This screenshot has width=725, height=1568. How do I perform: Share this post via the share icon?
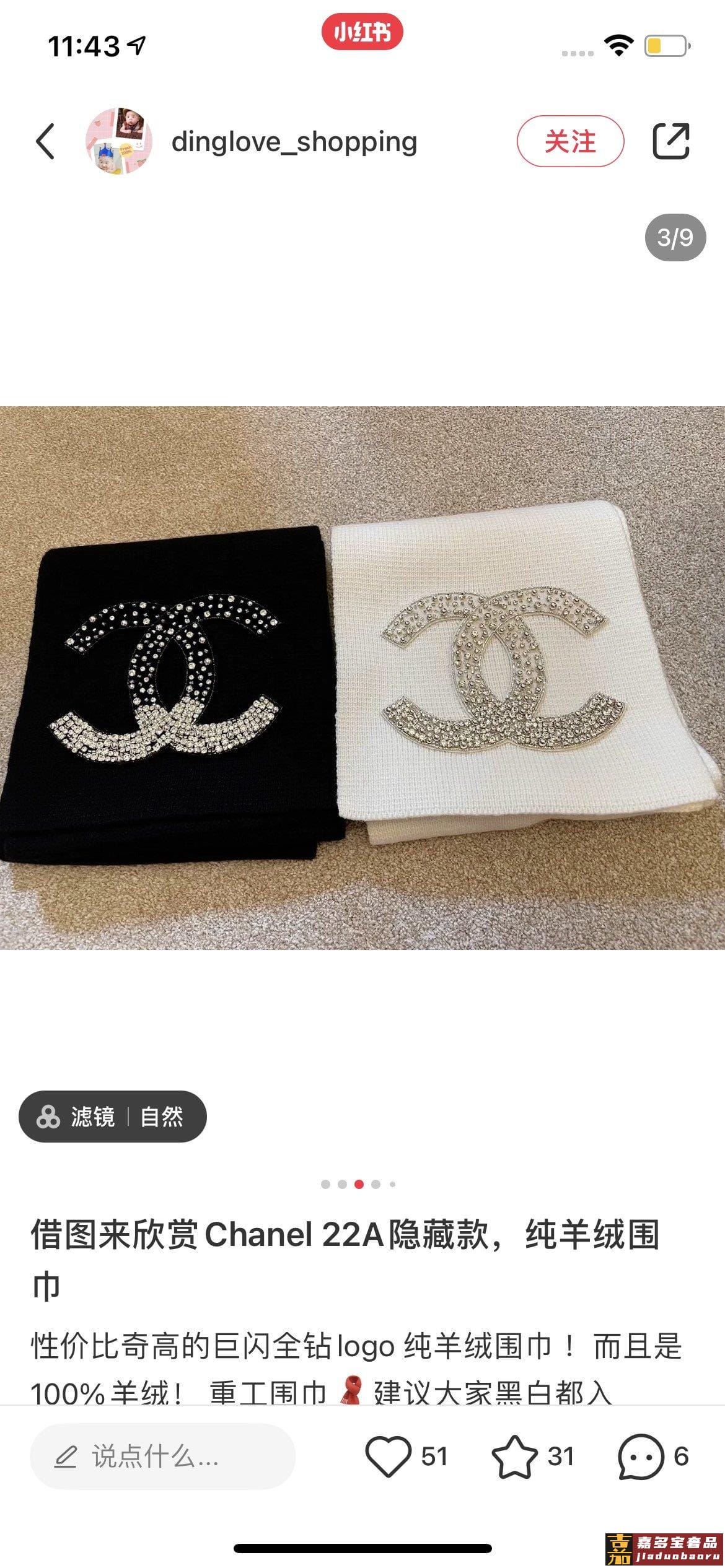pyautogui.click(x=671, y=141)
